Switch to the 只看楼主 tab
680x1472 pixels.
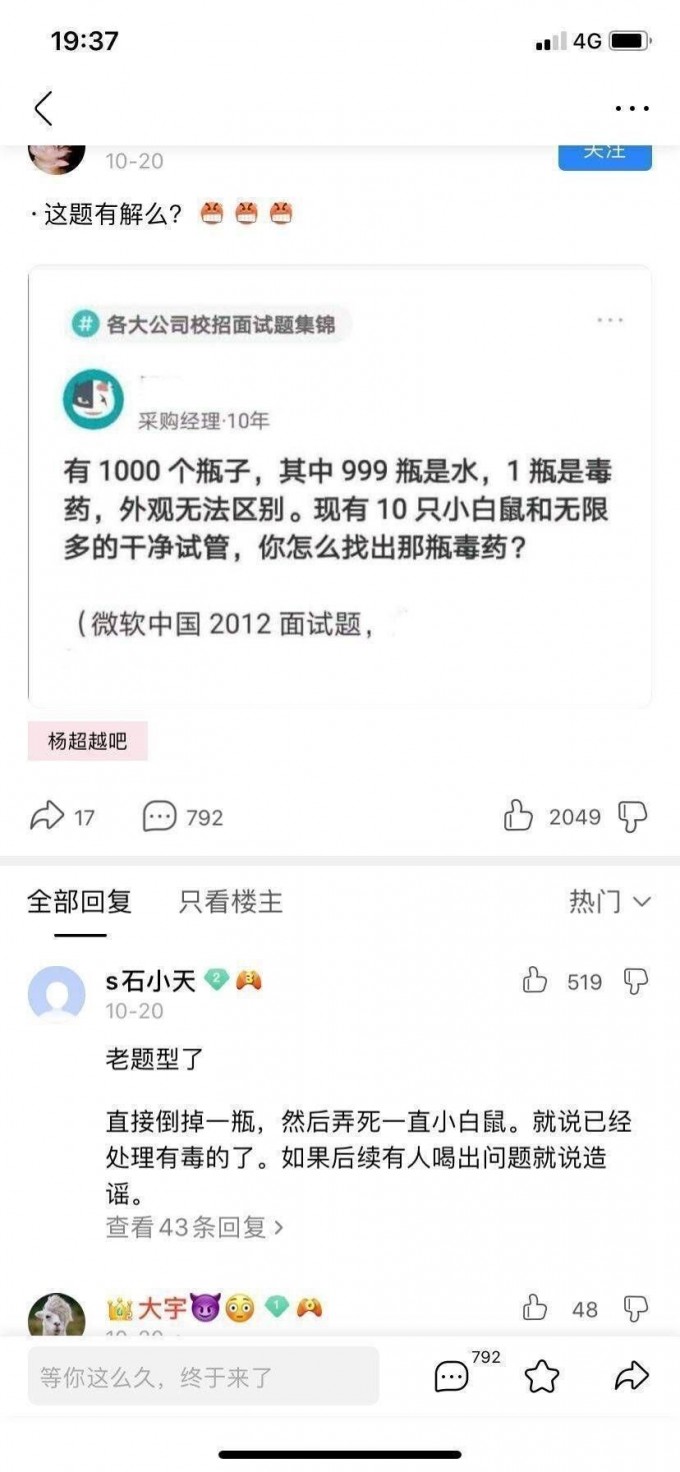[231, 901]
